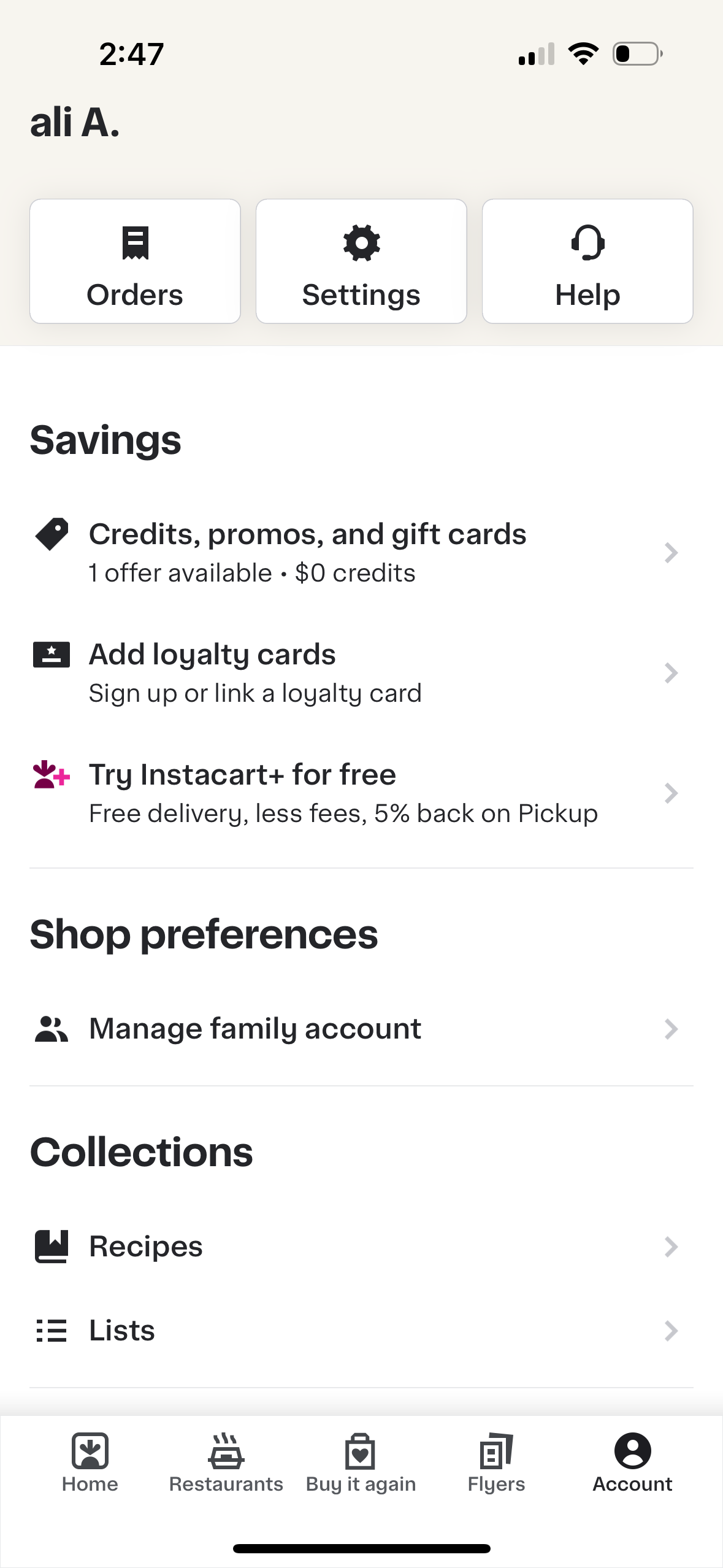Expand Credits, promos, and gift cards chevron

click(672, 552)
